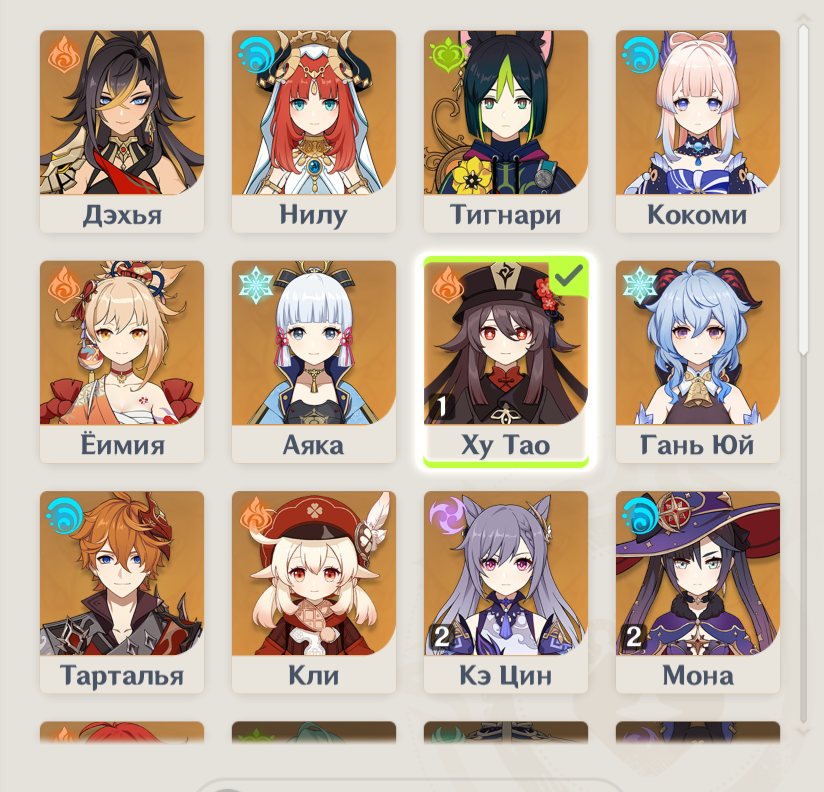Tap the Ёимия character tile
The width and height of the screenshot is (824, 792).
click(122, 360)
